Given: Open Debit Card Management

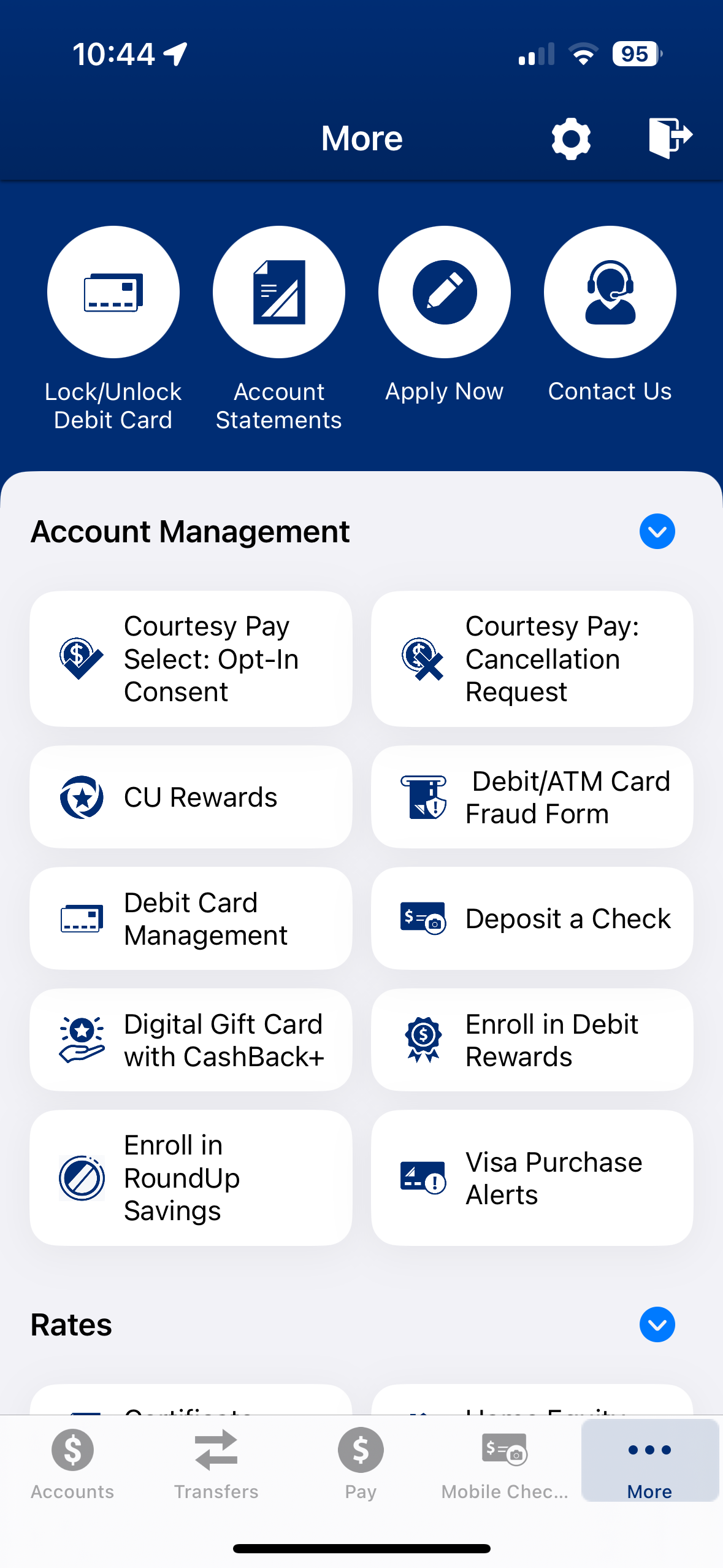Looking at the screenshot, I should pyautogui.click(x=191, y=918).
